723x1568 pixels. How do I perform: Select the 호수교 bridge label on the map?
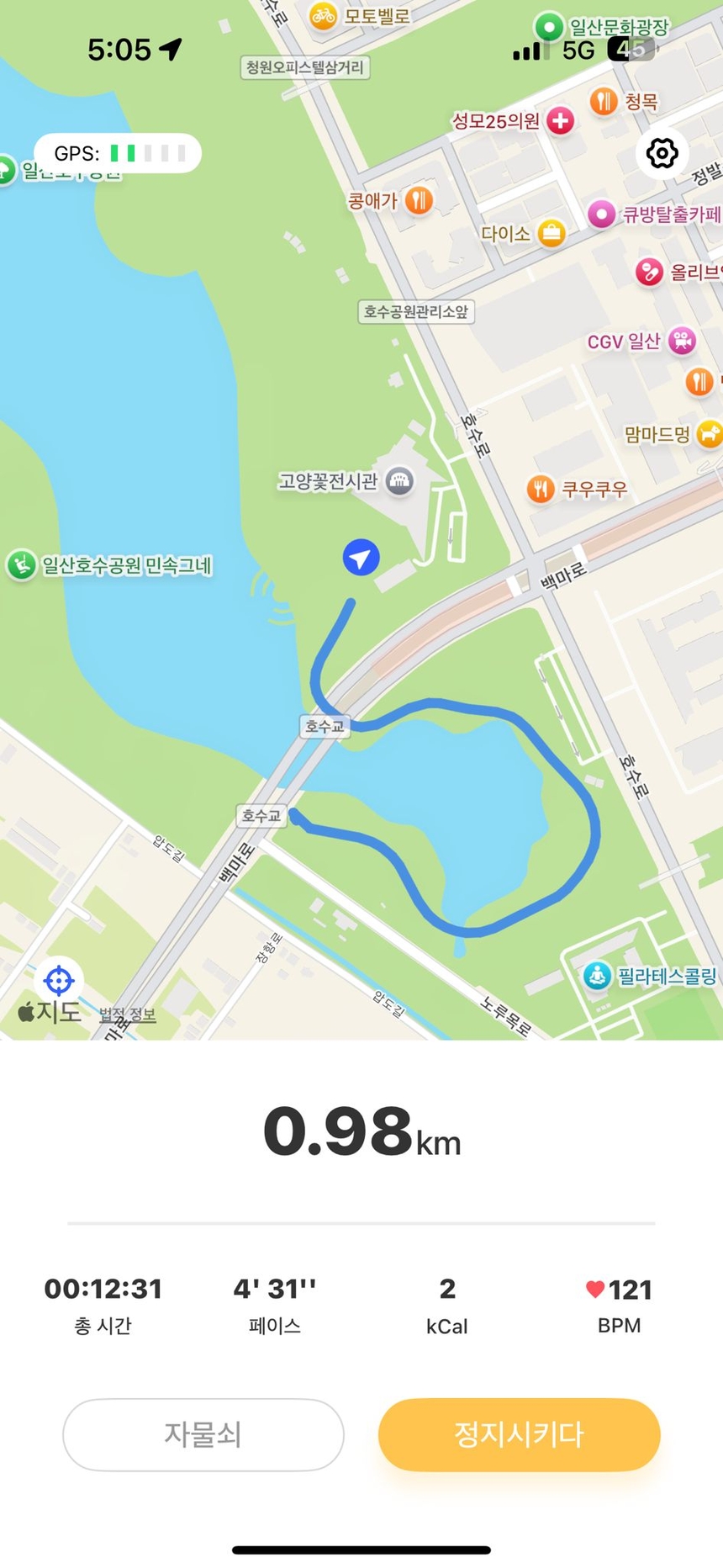coord(326,725)
